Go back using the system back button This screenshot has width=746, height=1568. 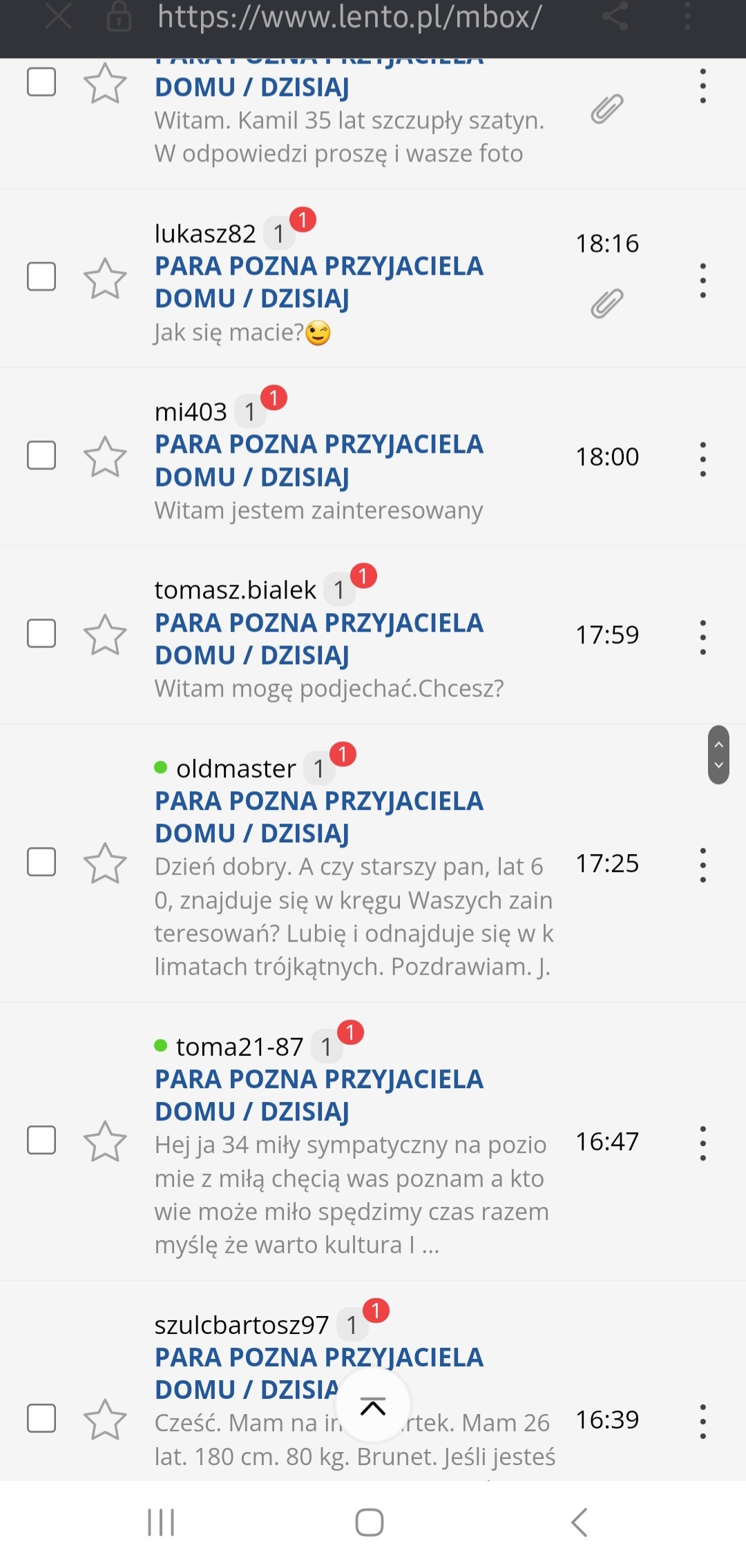click(x=579, y=1522)
